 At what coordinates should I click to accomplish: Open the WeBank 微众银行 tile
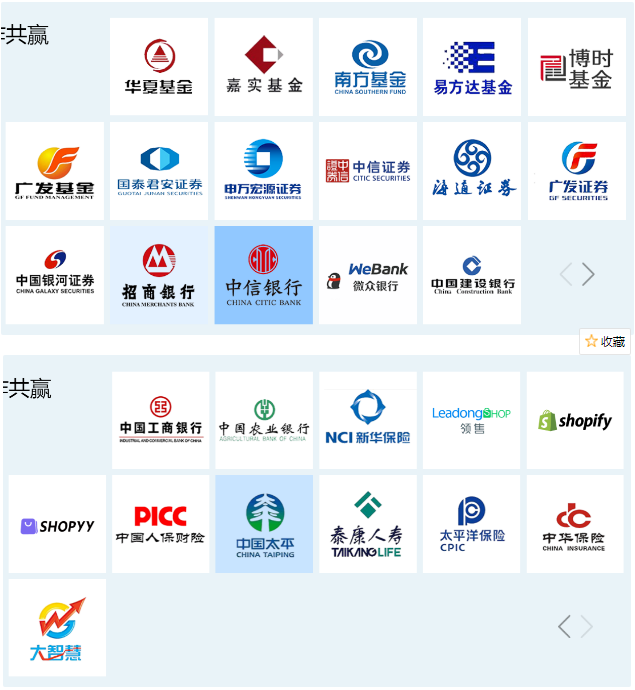(x=368, y=275)
